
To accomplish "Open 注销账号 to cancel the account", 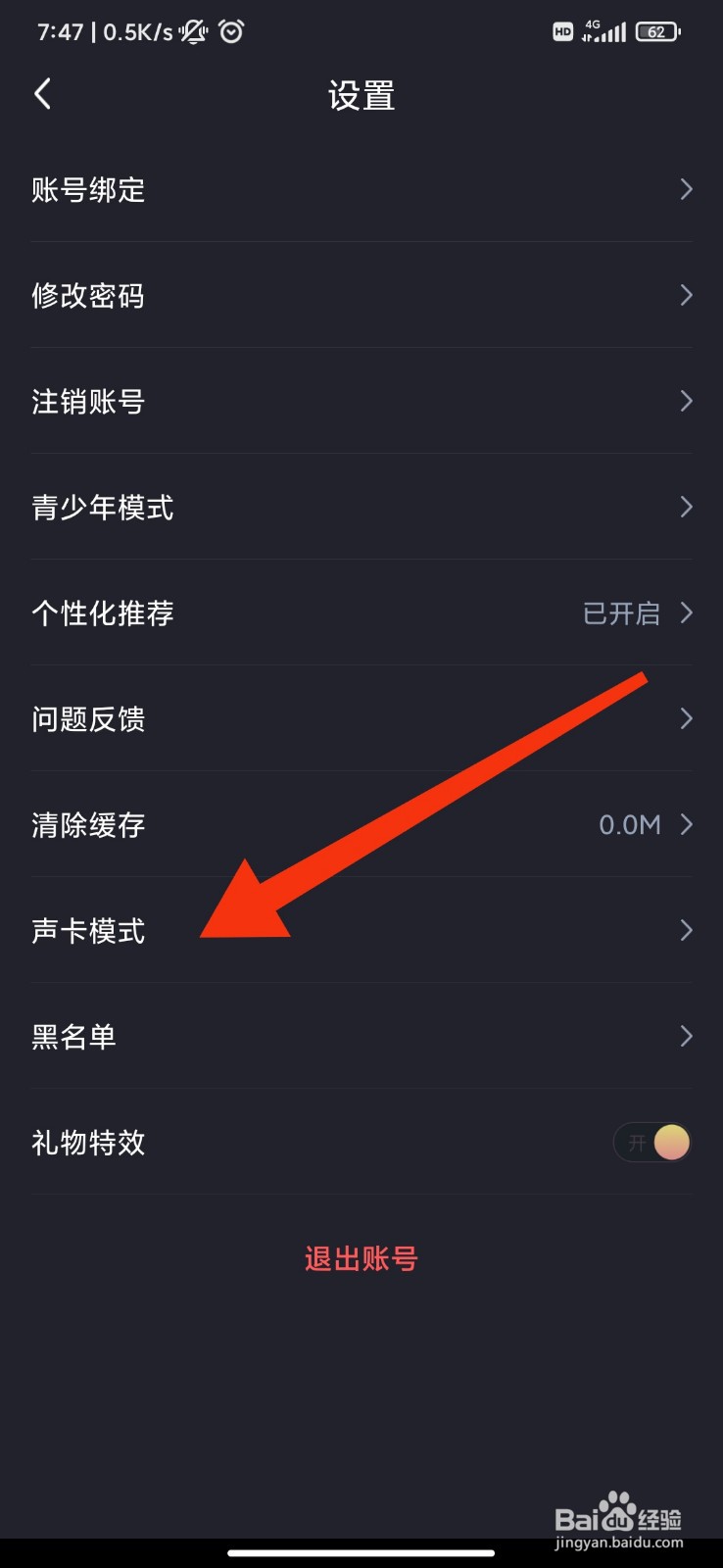I will tap(361, 401).
